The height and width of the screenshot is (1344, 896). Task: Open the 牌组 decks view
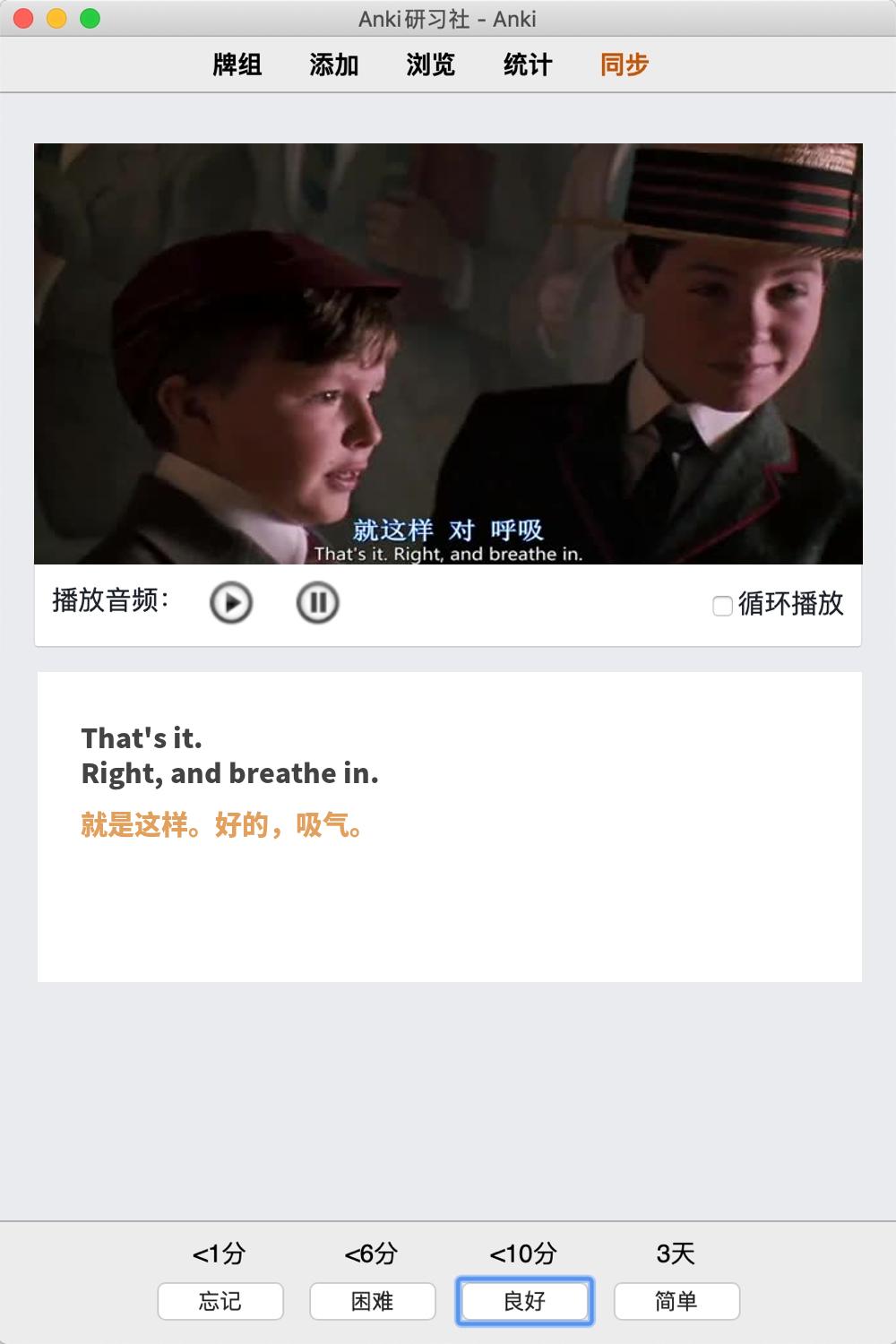tap(237, 65)
